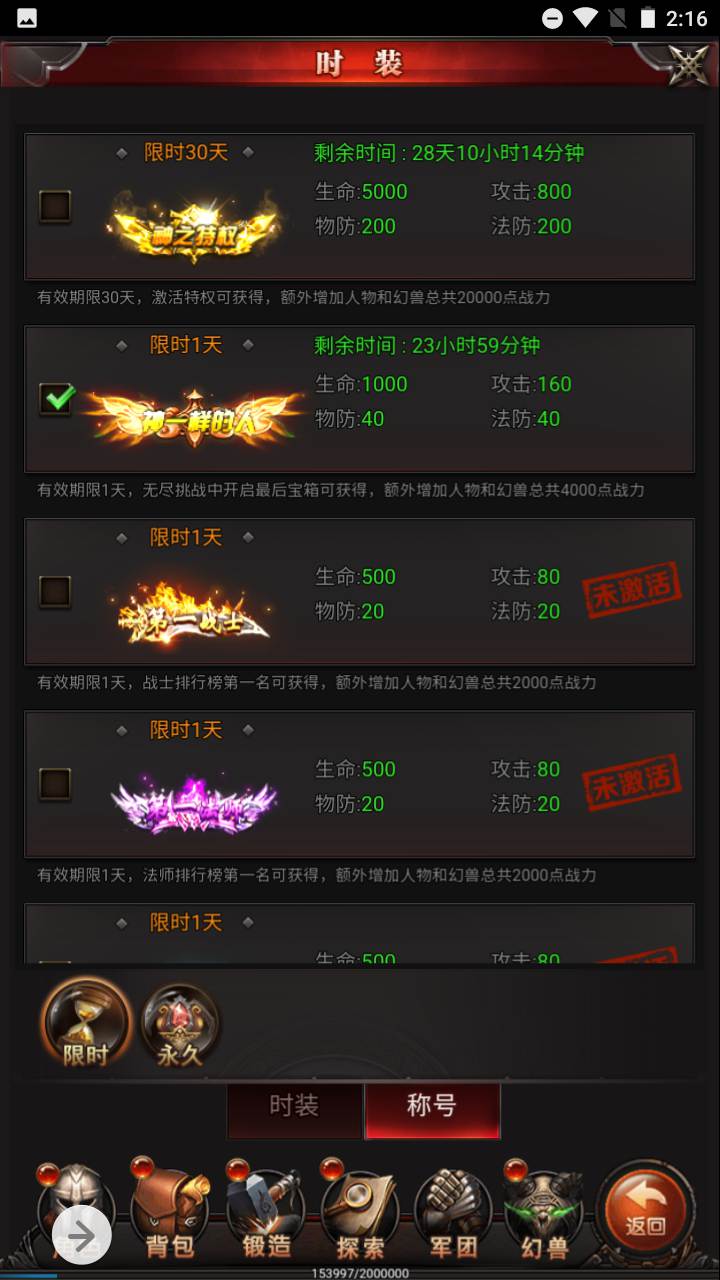Uncheck the 神一样的人 title checkbox
This screenshot has height=1280, width=720.
tap(55, 400)
